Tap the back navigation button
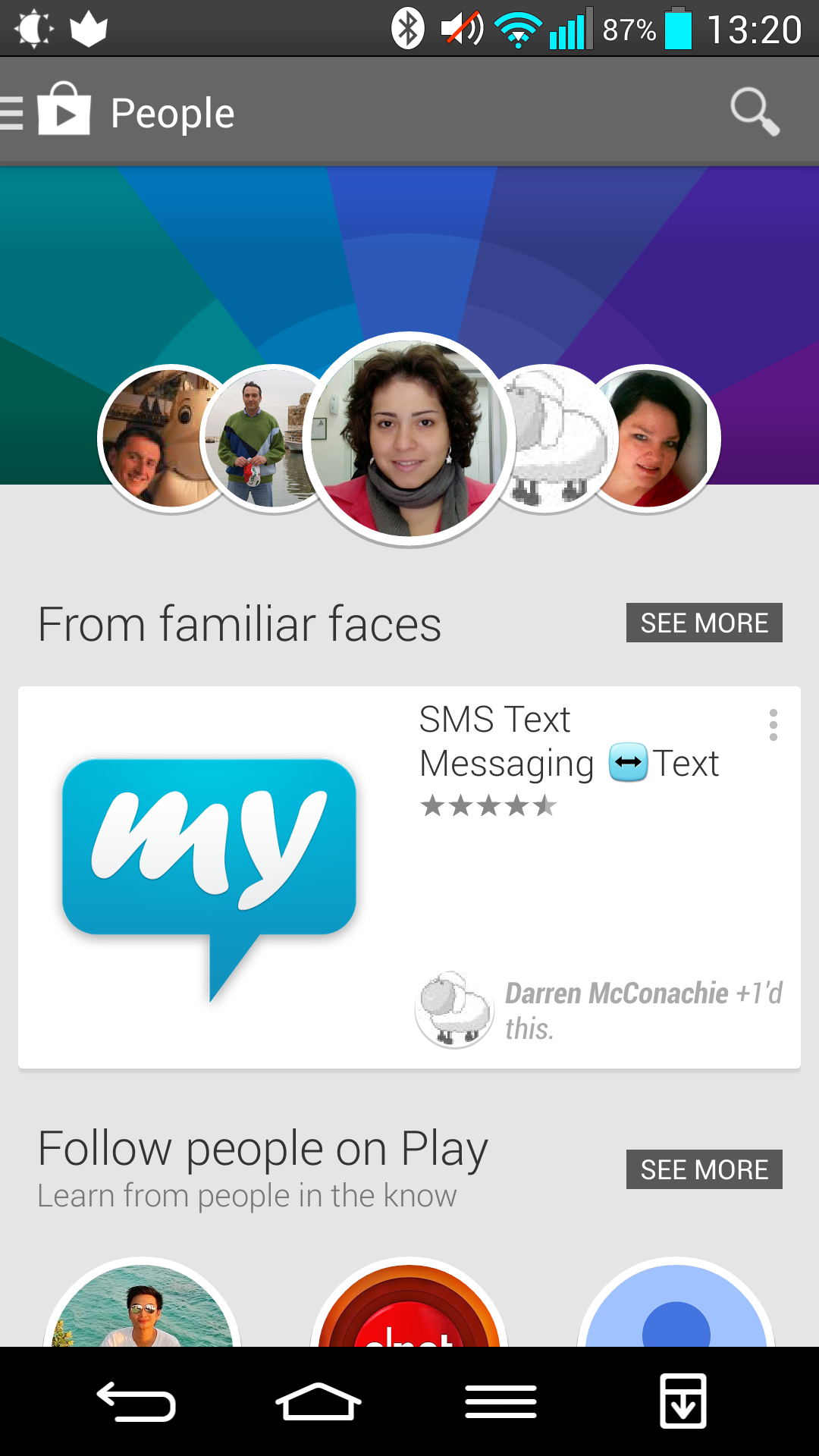The height and width of the screenshot is (1456, 819). [x=136, y=1401]
